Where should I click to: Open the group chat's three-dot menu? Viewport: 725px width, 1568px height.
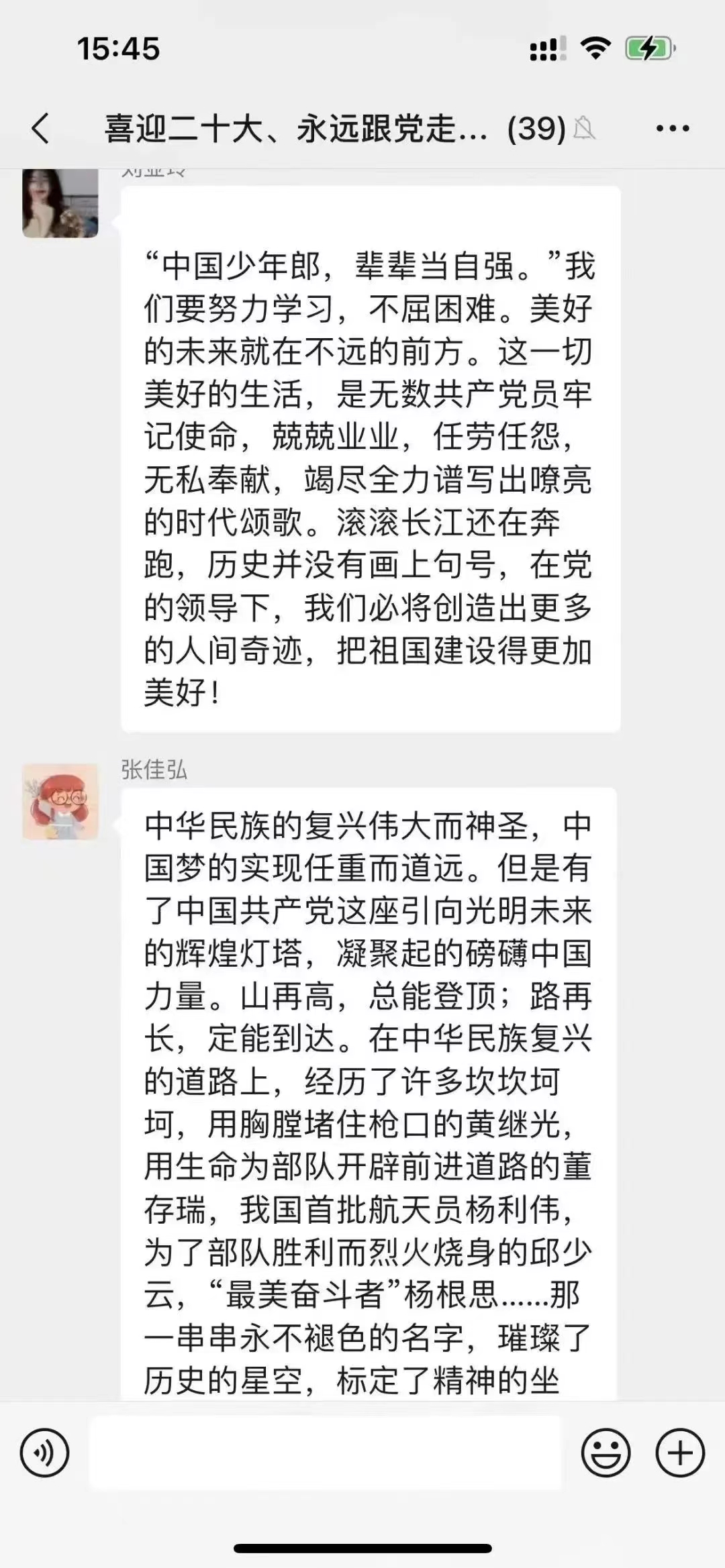(673, 128)
